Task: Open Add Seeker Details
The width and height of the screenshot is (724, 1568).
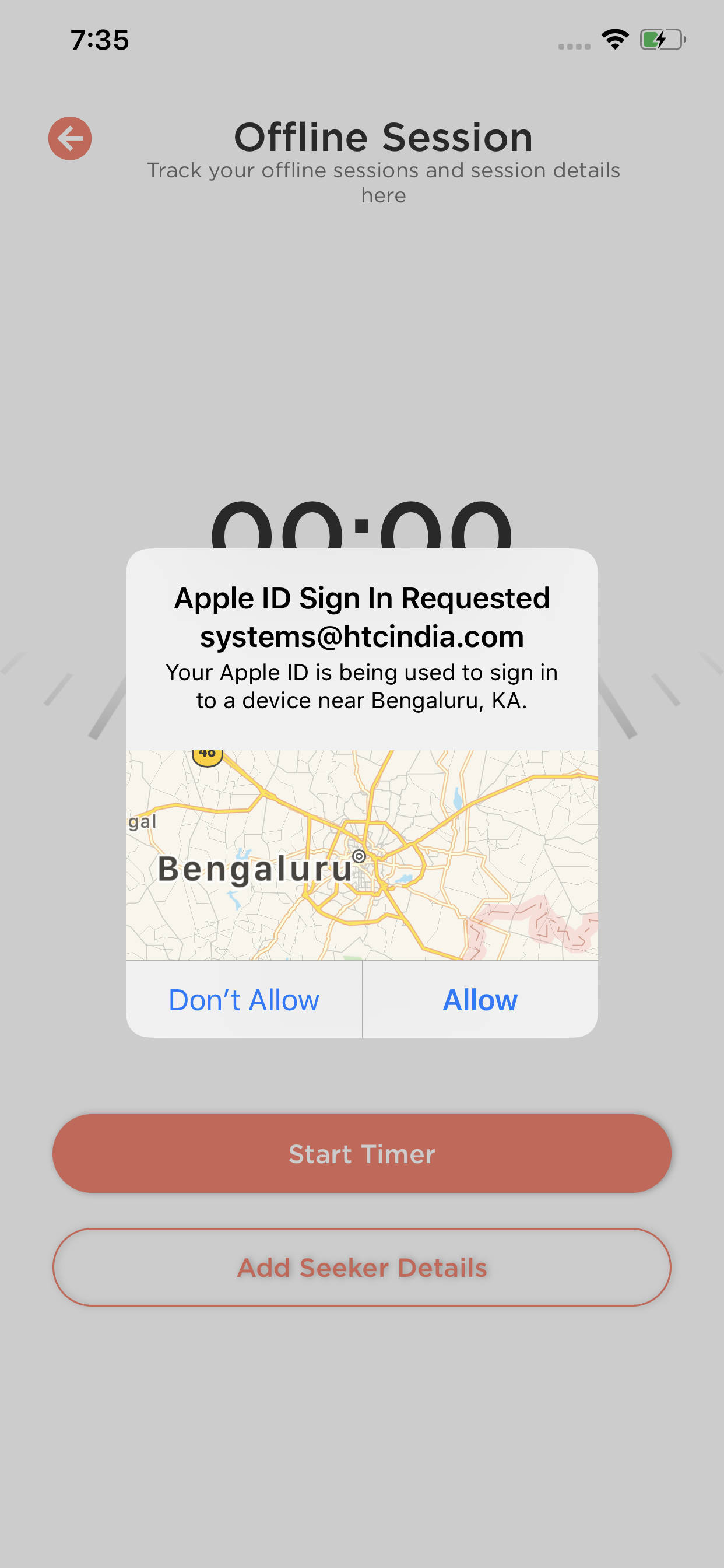Action: click(361, 1268)
